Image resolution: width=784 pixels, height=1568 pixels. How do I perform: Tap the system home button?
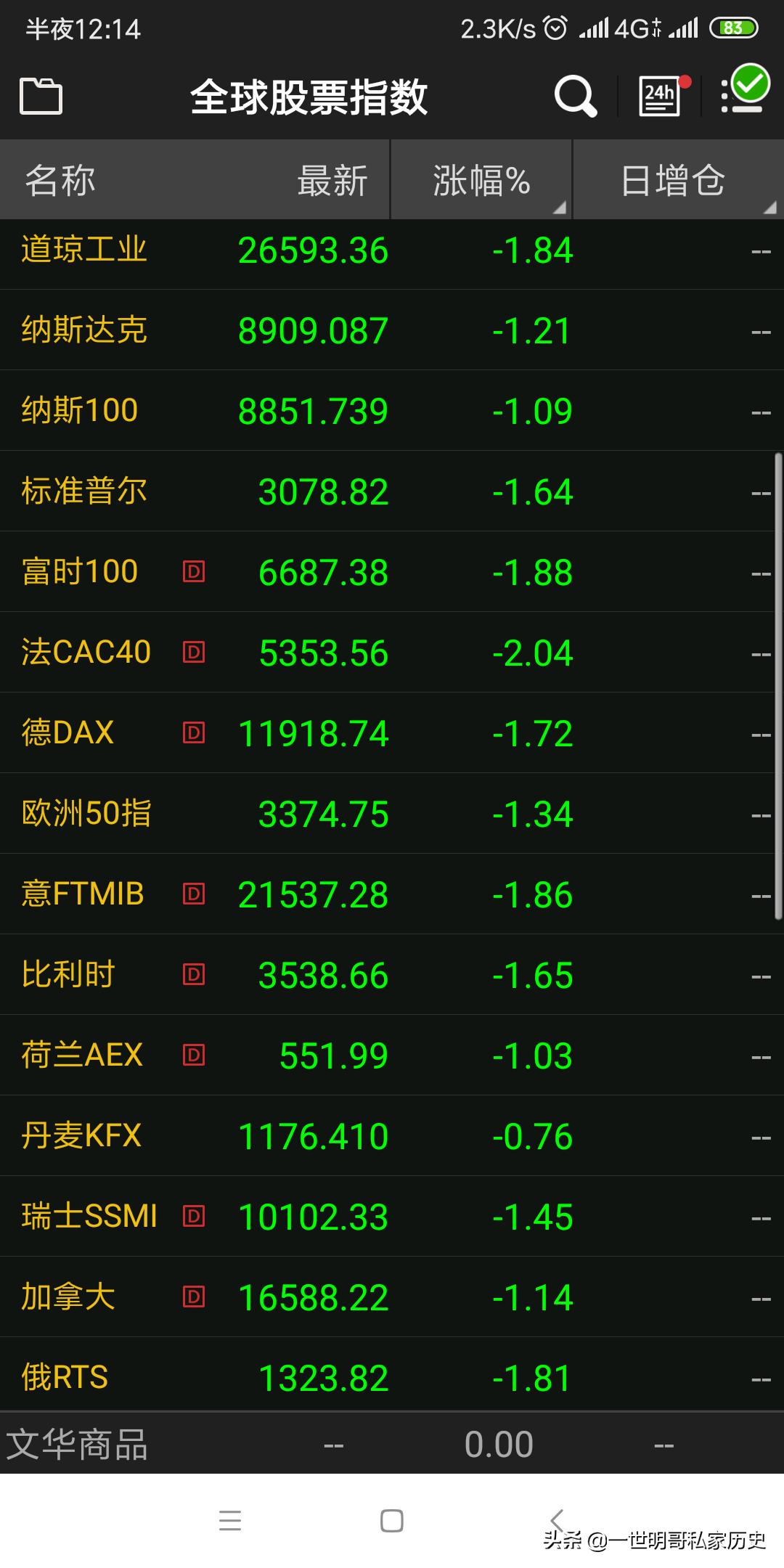pos(392,1521)
